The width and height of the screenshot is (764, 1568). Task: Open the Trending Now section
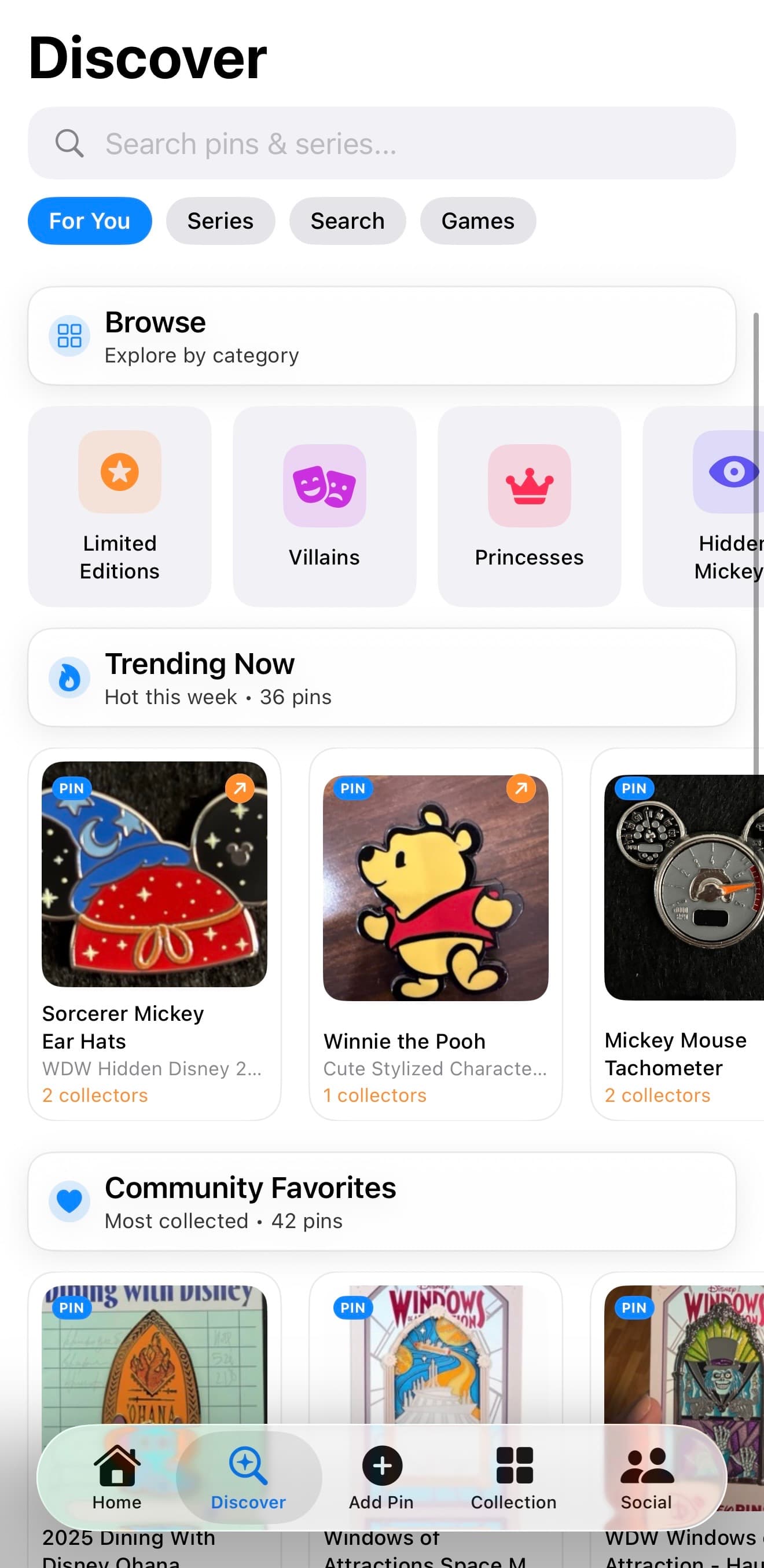381,677
